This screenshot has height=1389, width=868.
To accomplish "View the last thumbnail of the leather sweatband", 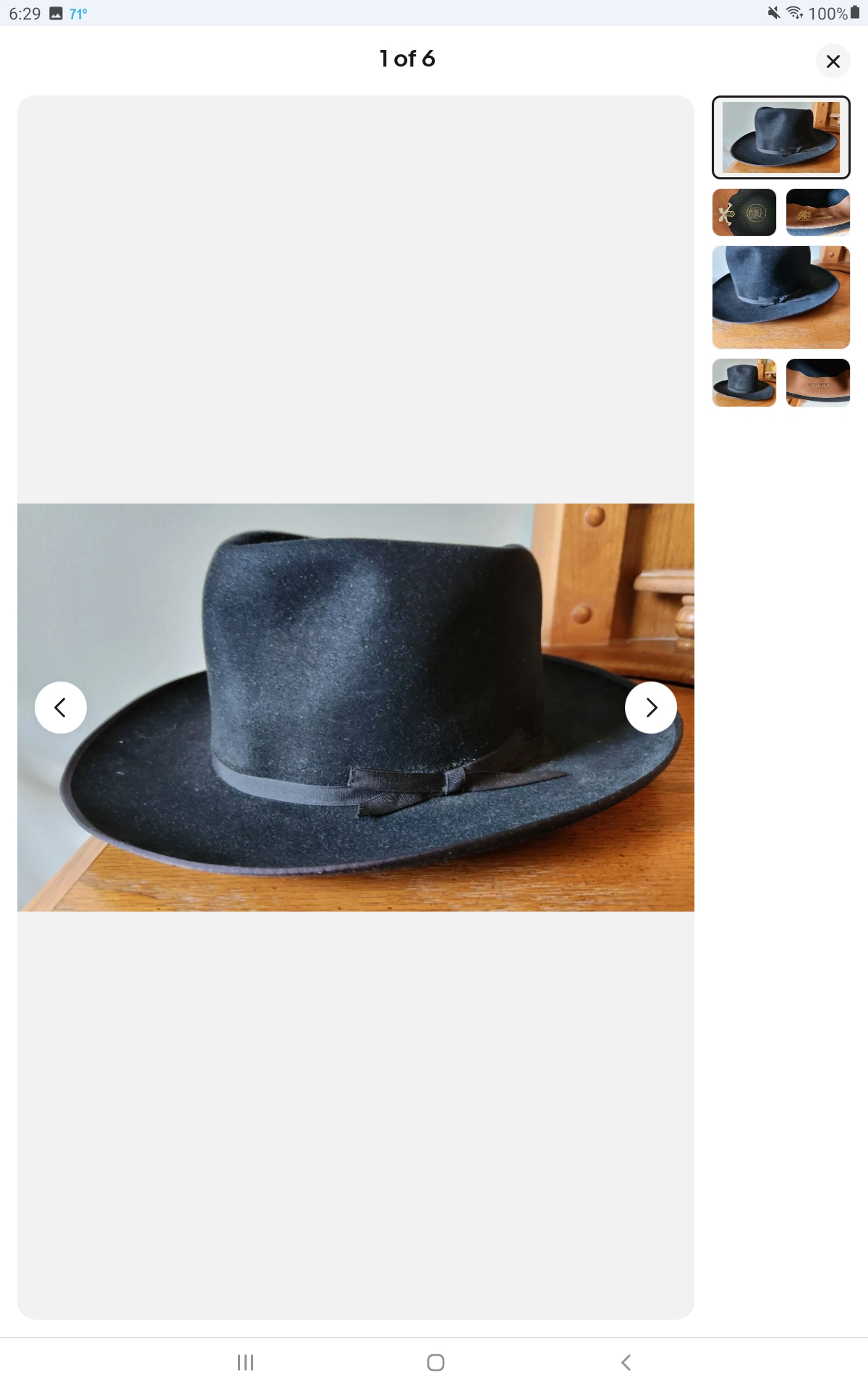I will [818, 383].
